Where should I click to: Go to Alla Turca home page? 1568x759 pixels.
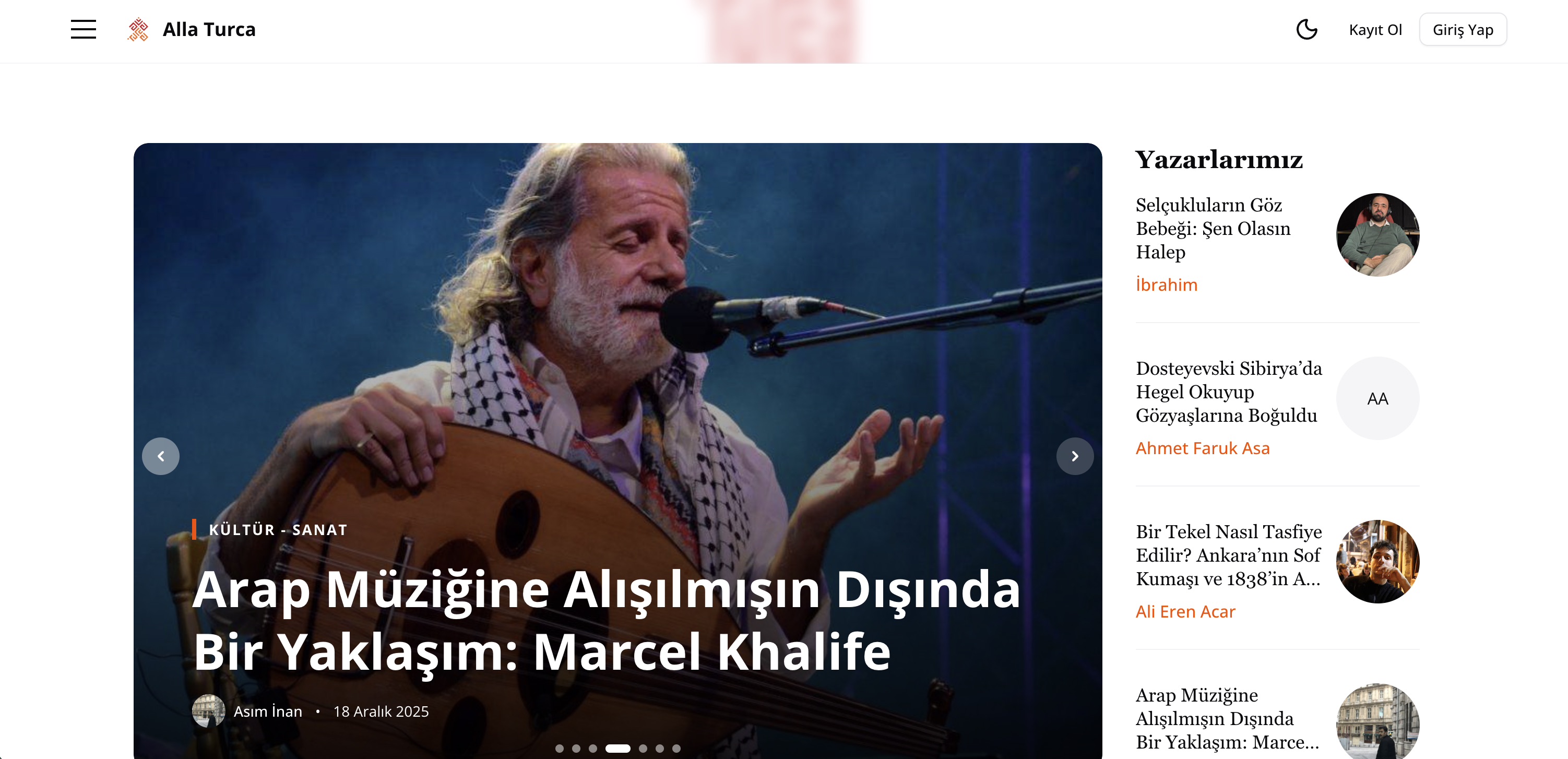coord(191,29)
